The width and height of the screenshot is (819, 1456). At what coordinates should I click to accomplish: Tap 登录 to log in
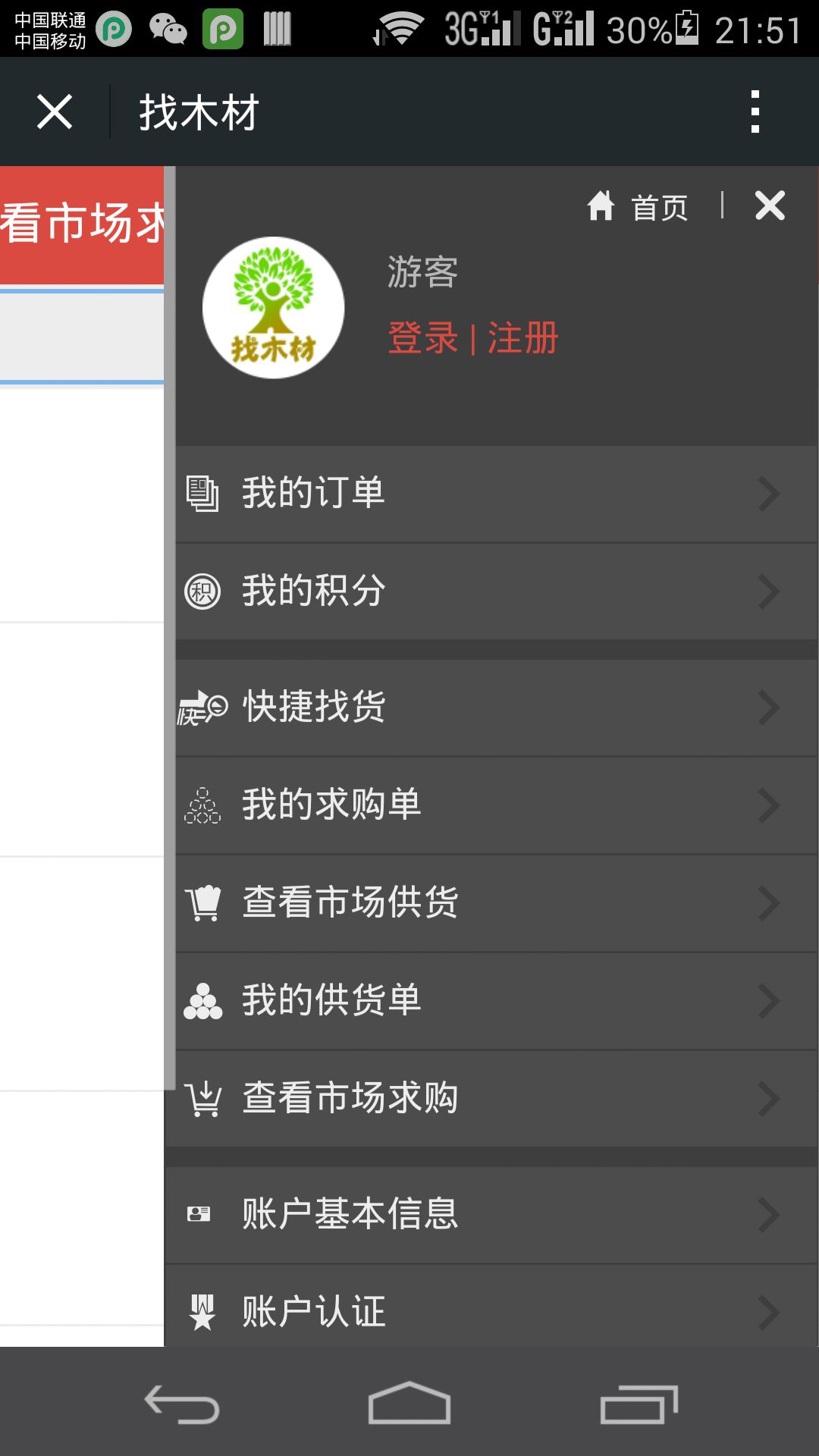pyautogui.click(x=423, y=338)
